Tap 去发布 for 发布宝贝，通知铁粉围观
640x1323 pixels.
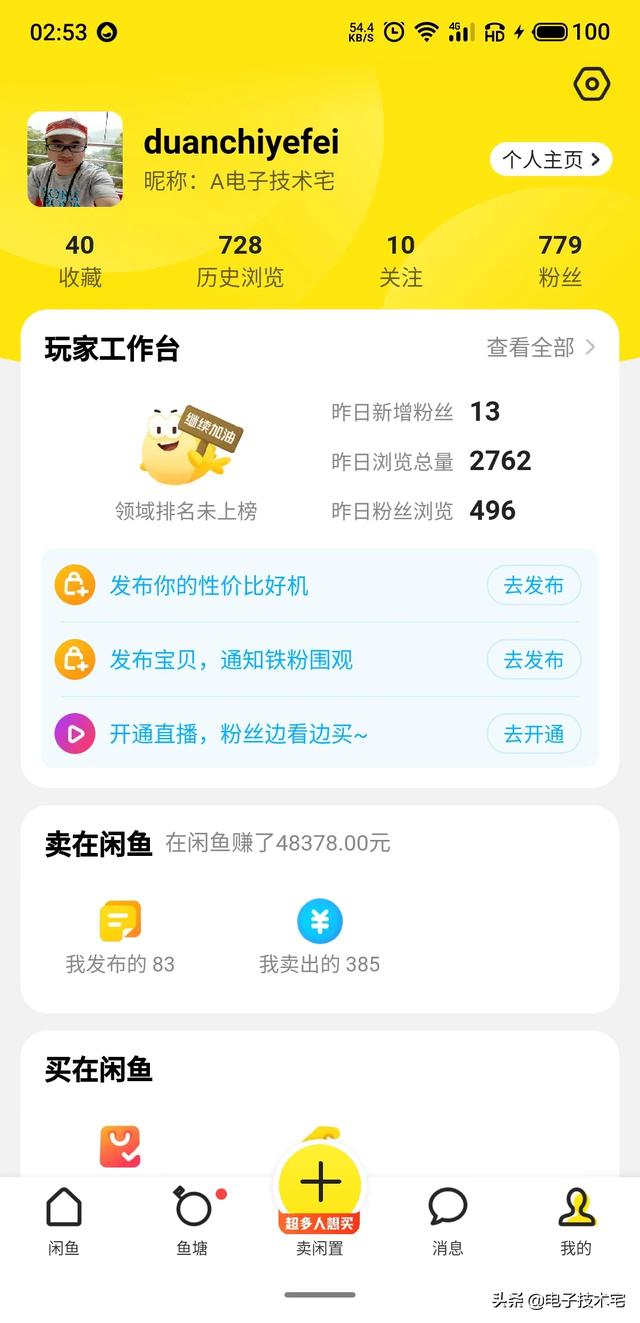pos(533,660)
